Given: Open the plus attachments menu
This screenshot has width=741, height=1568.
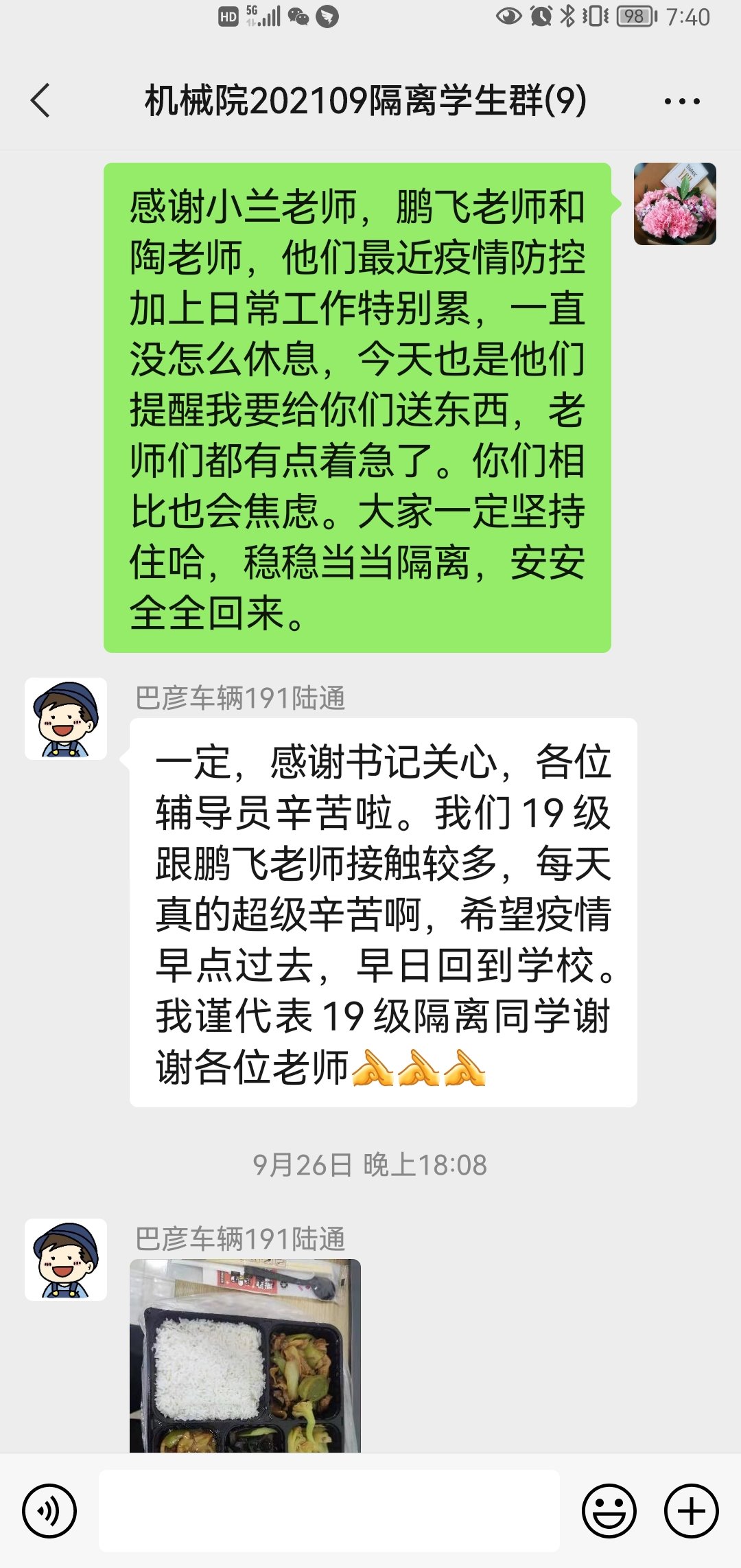Looking at the screenshot, I should tap(691, 1510).
